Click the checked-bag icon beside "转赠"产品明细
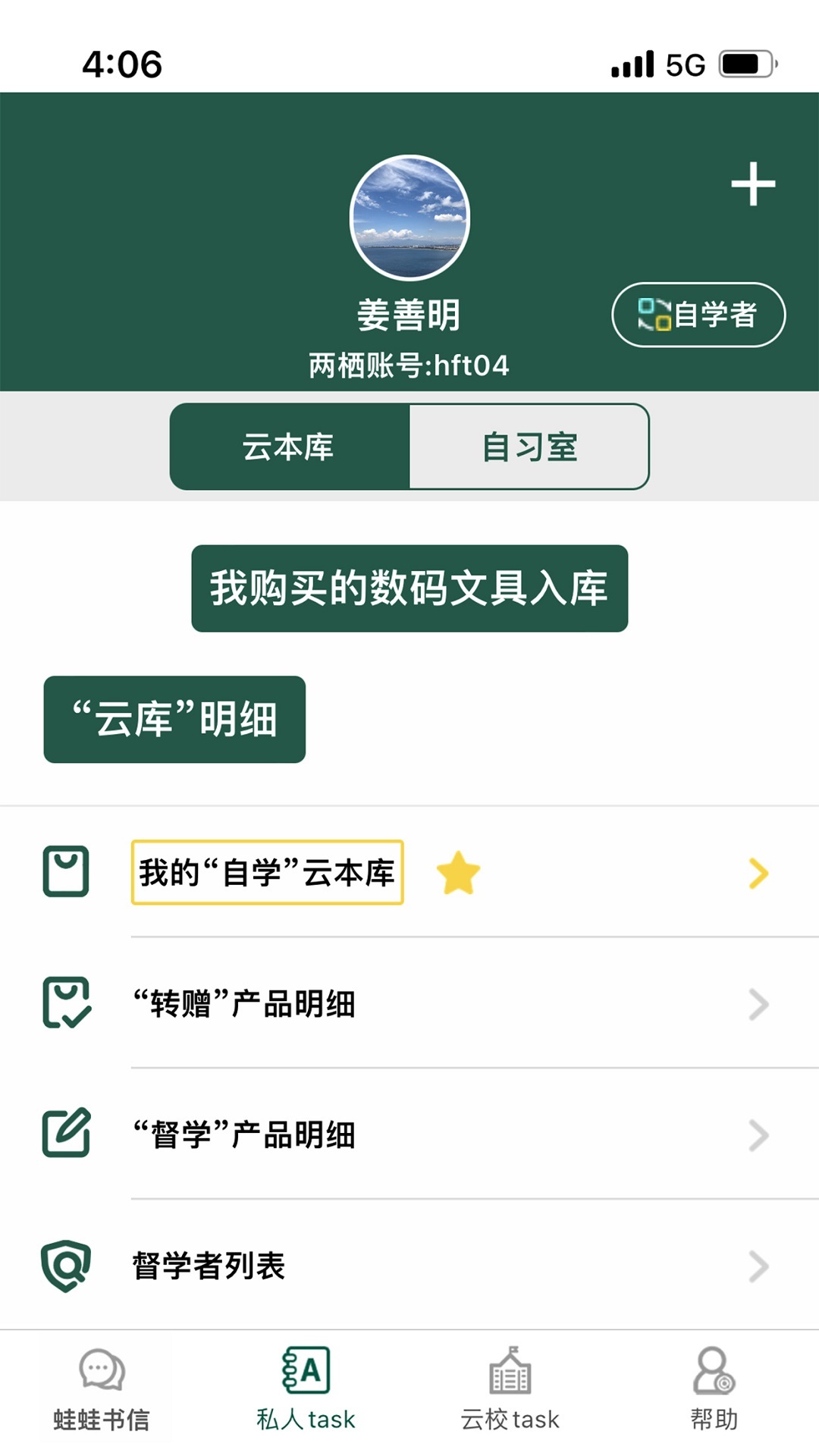 click(67, 1005)
